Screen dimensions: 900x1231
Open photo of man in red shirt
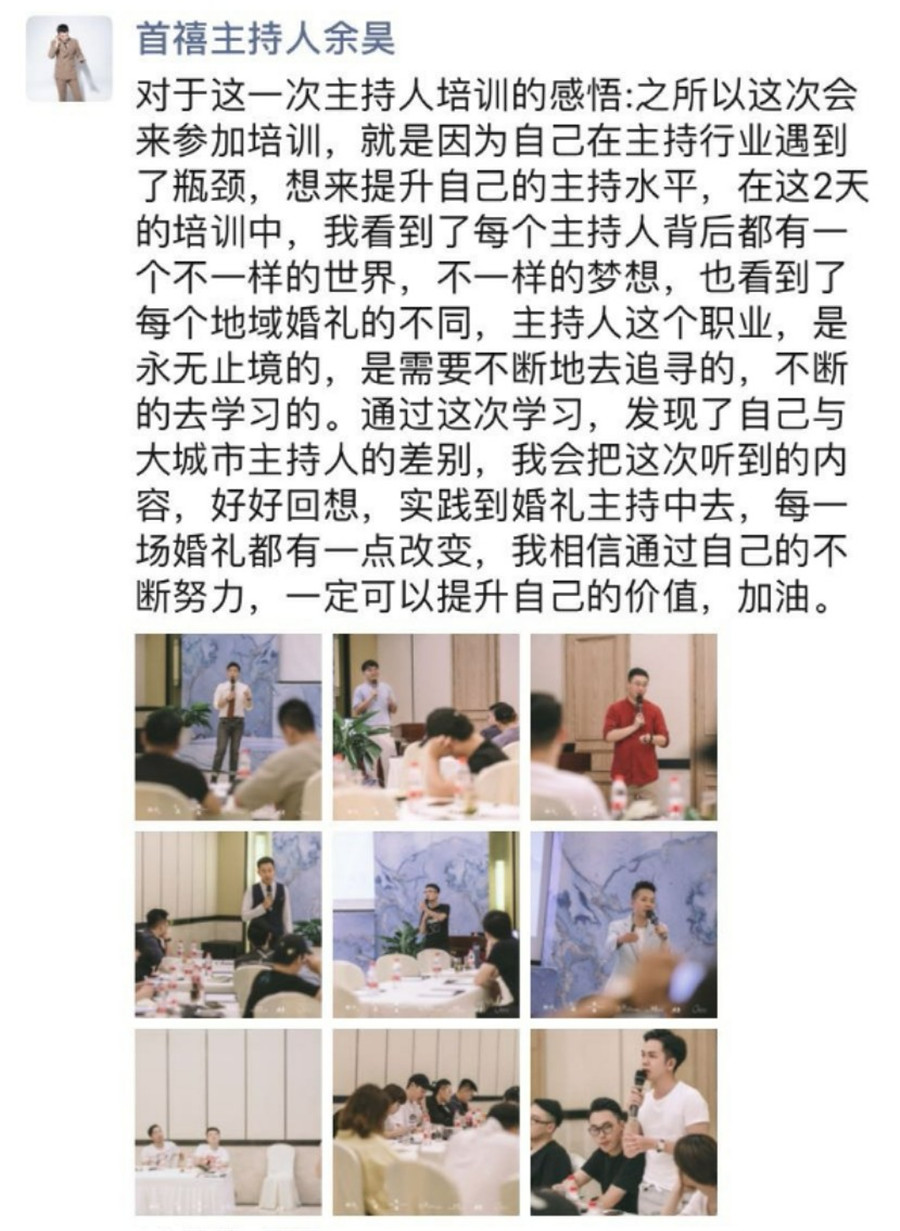pos(623,726)
